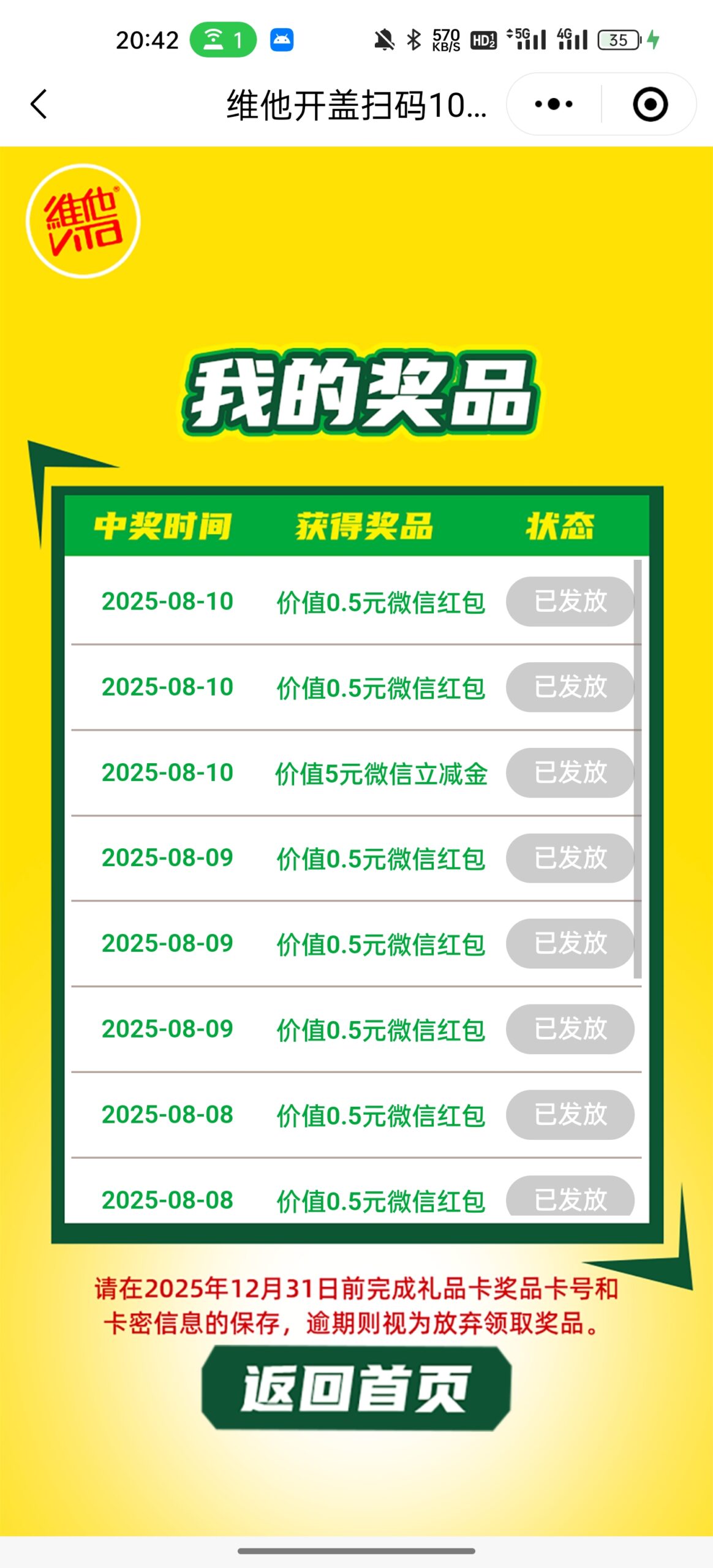Close the mini program via circle button

650,104
